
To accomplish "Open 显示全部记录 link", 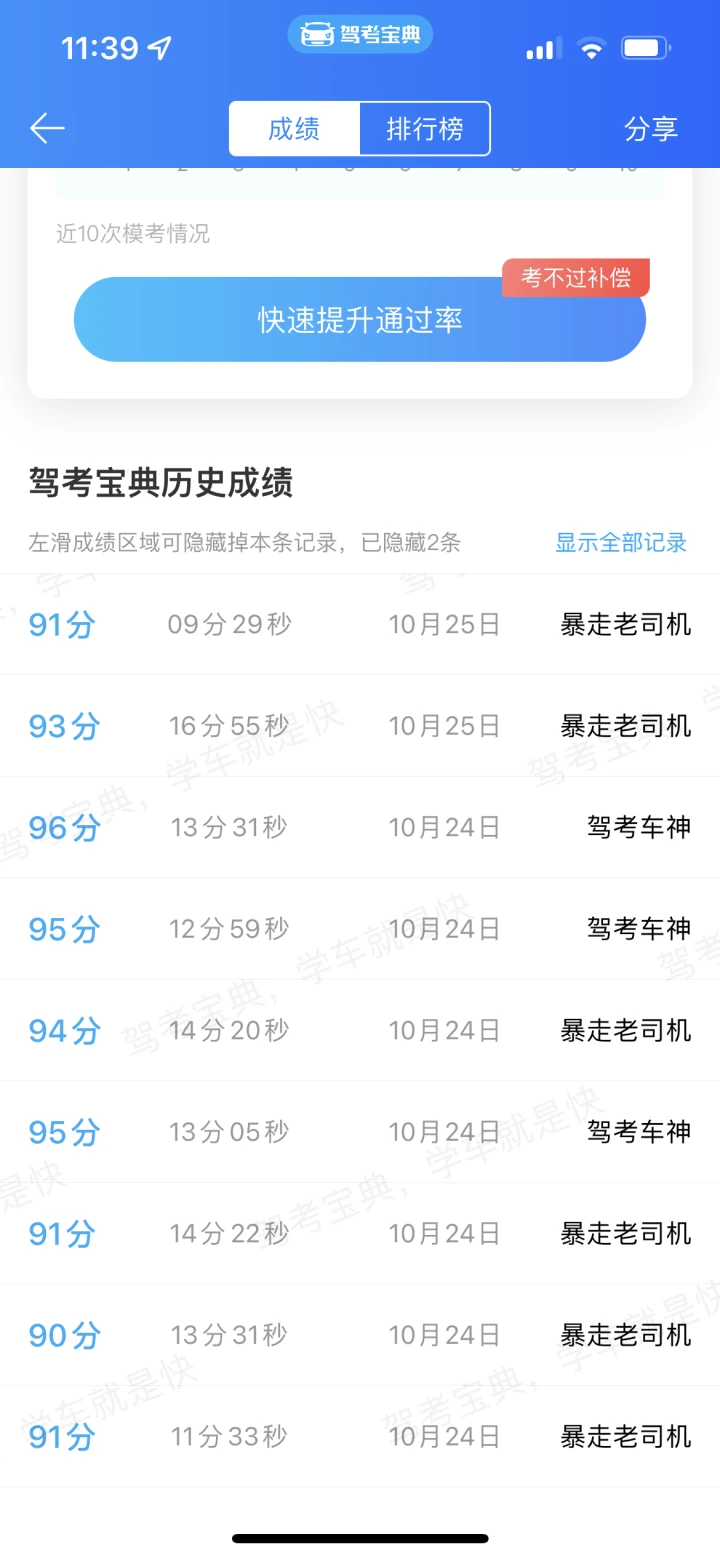I will 621,543.
